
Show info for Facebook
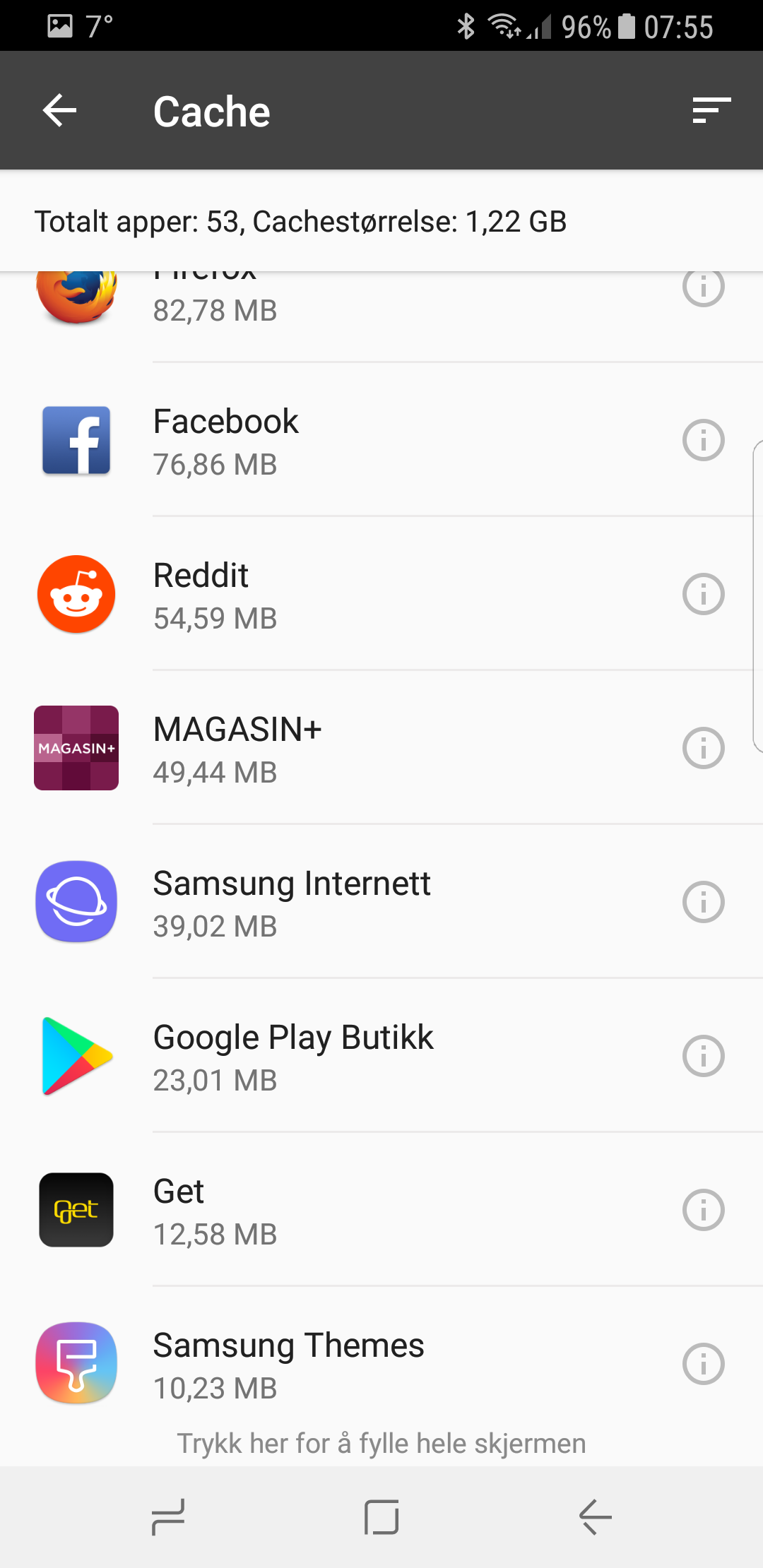704,440
